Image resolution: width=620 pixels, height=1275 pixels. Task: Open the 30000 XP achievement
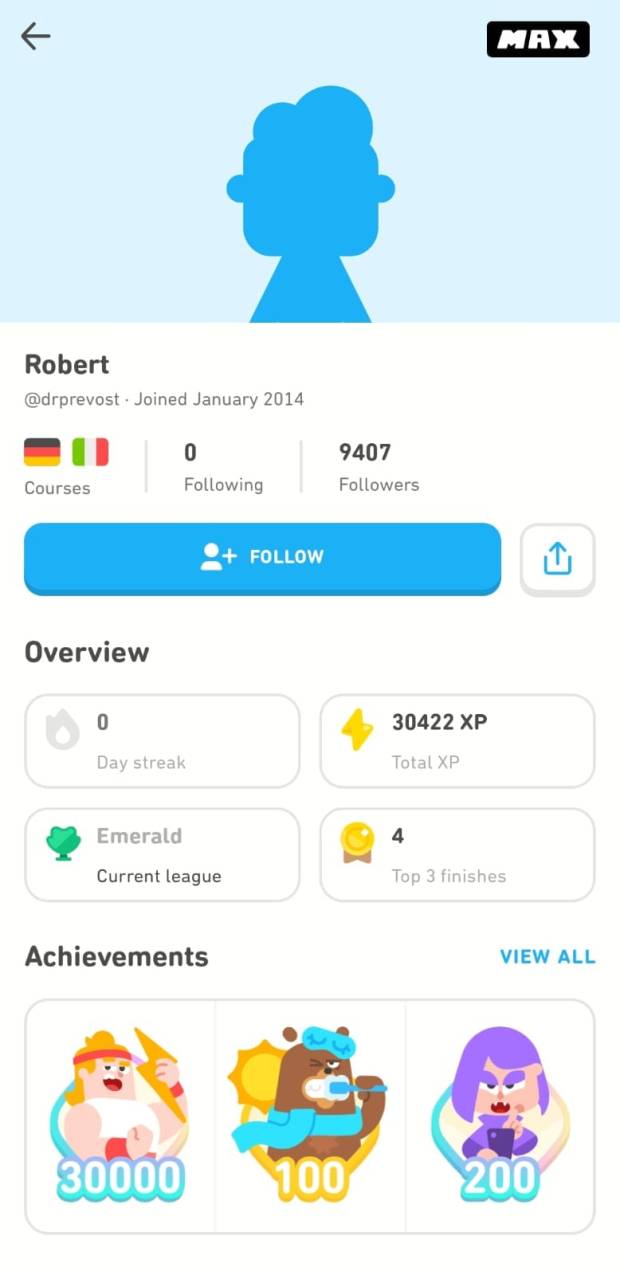click(120, 1115)
